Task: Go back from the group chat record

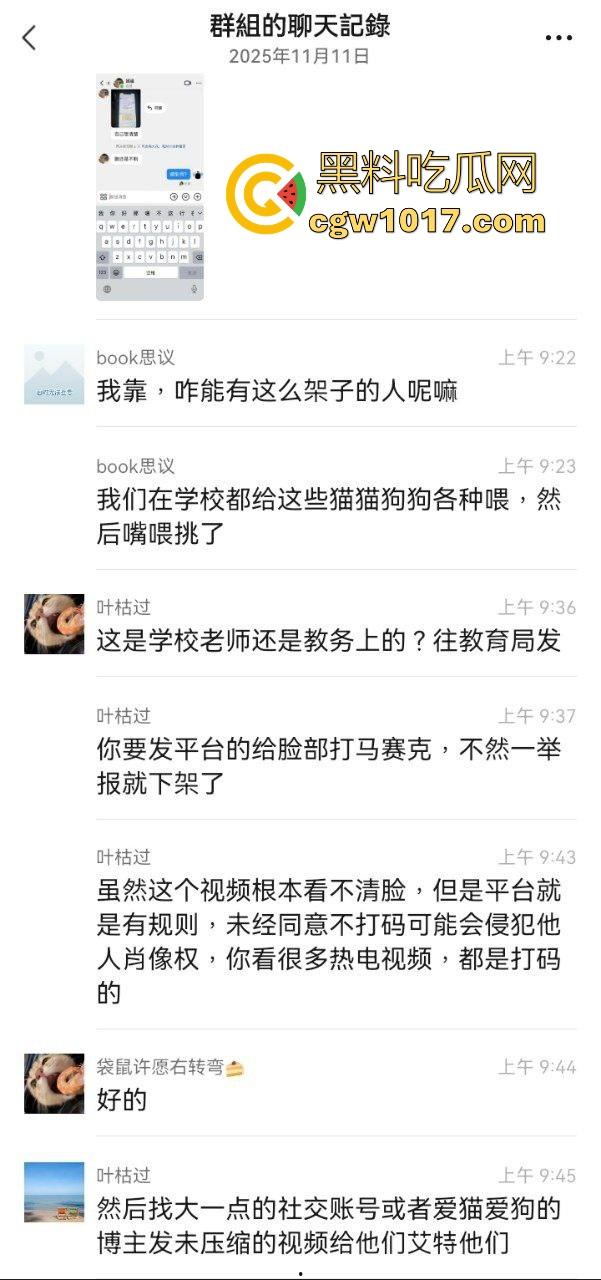Action: pyautogui.click(x=29, y=38)
